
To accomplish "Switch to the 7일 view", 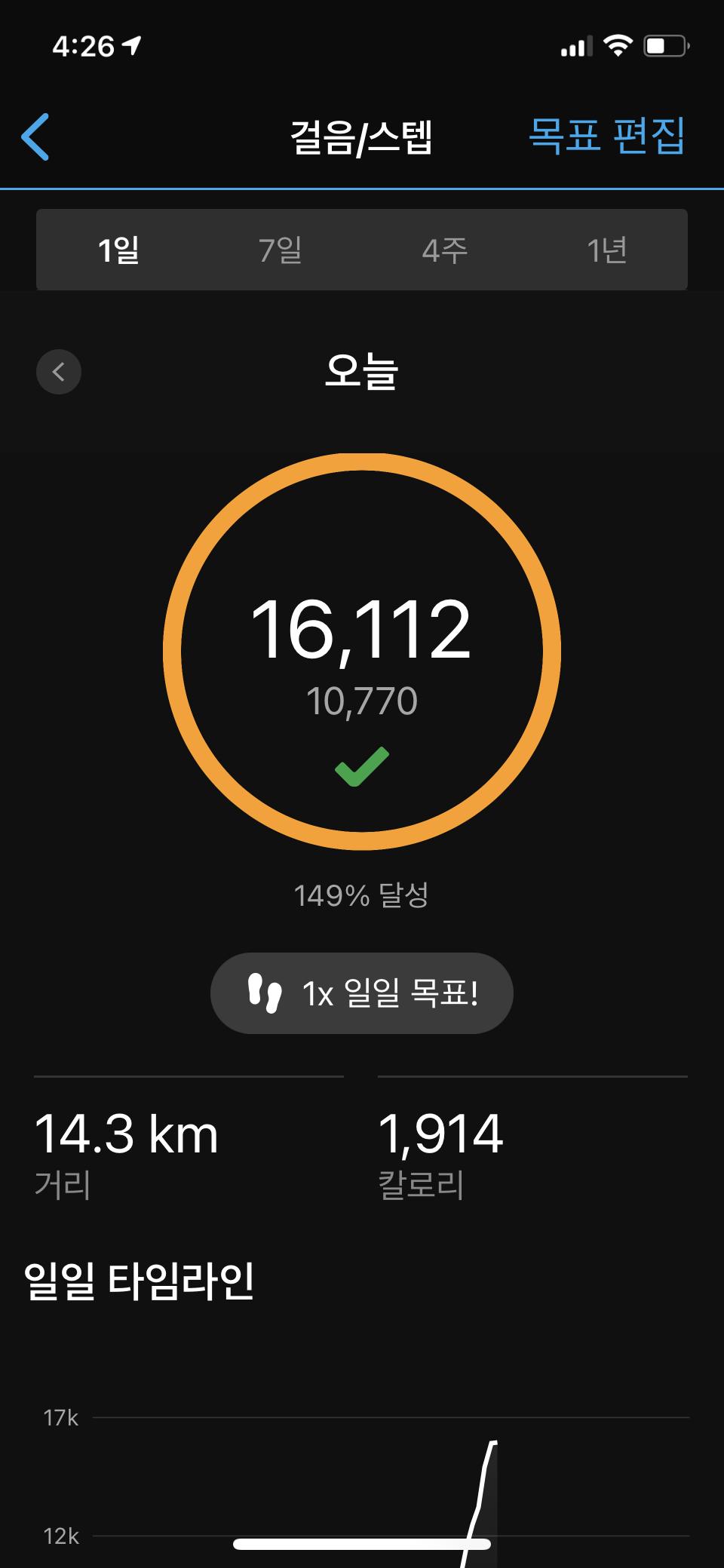I will click(x=281, y=250).
